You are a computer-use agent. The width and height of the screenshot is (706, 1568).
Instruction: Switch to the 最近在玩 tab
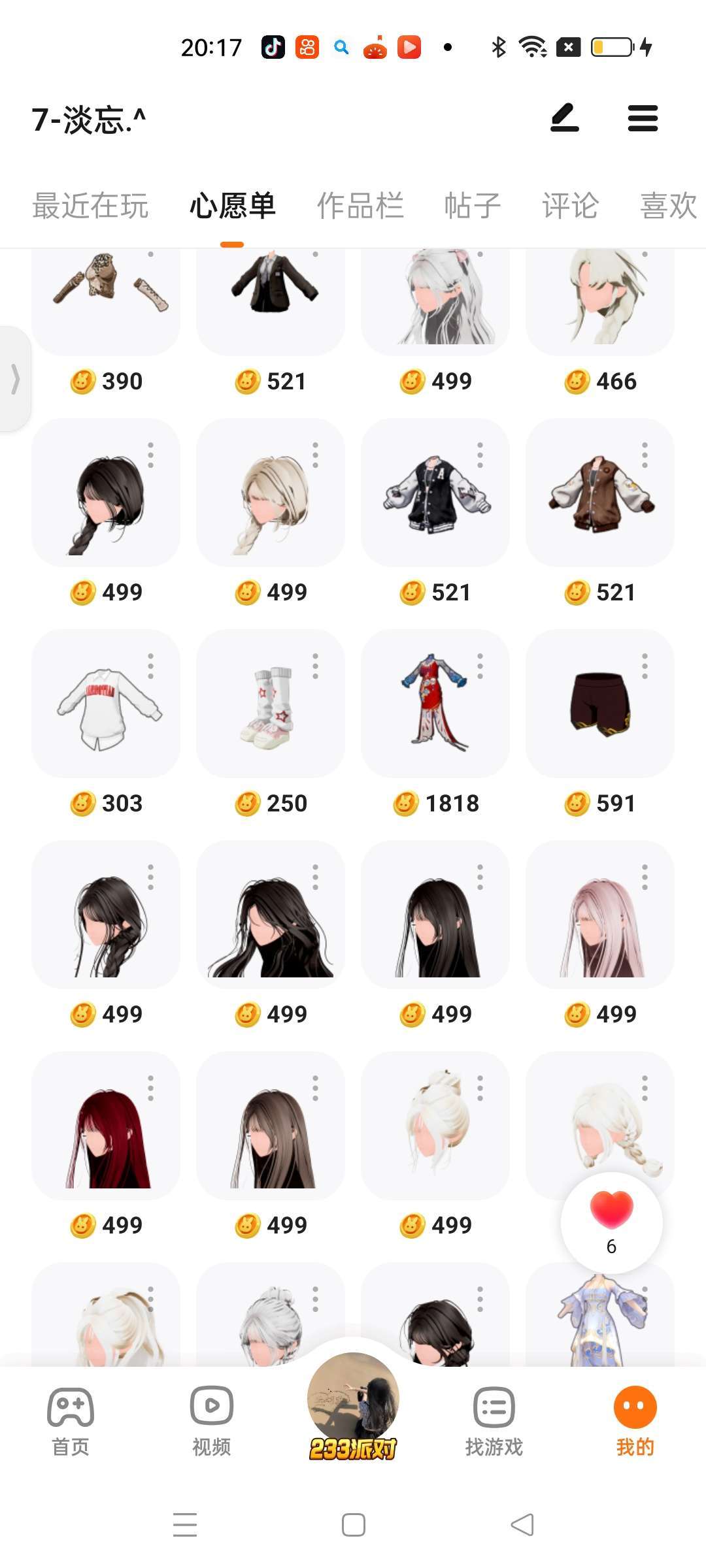click(90, 206)
